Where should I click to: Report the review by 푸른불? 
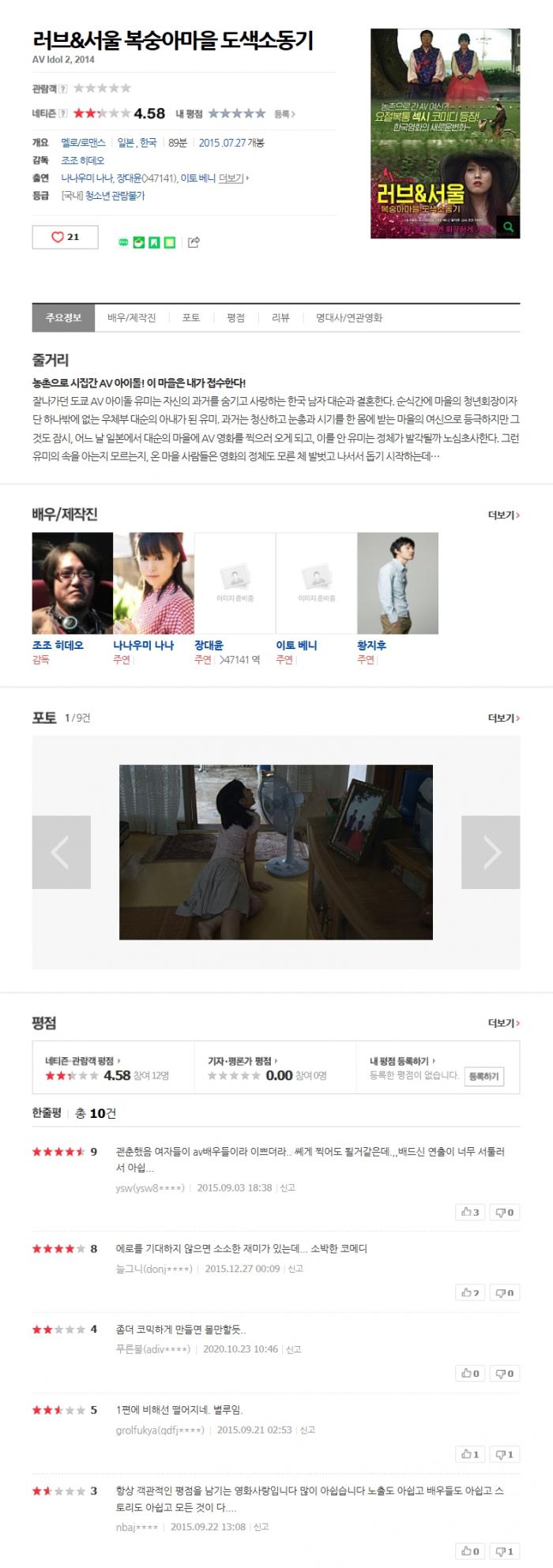point(293,1349)
